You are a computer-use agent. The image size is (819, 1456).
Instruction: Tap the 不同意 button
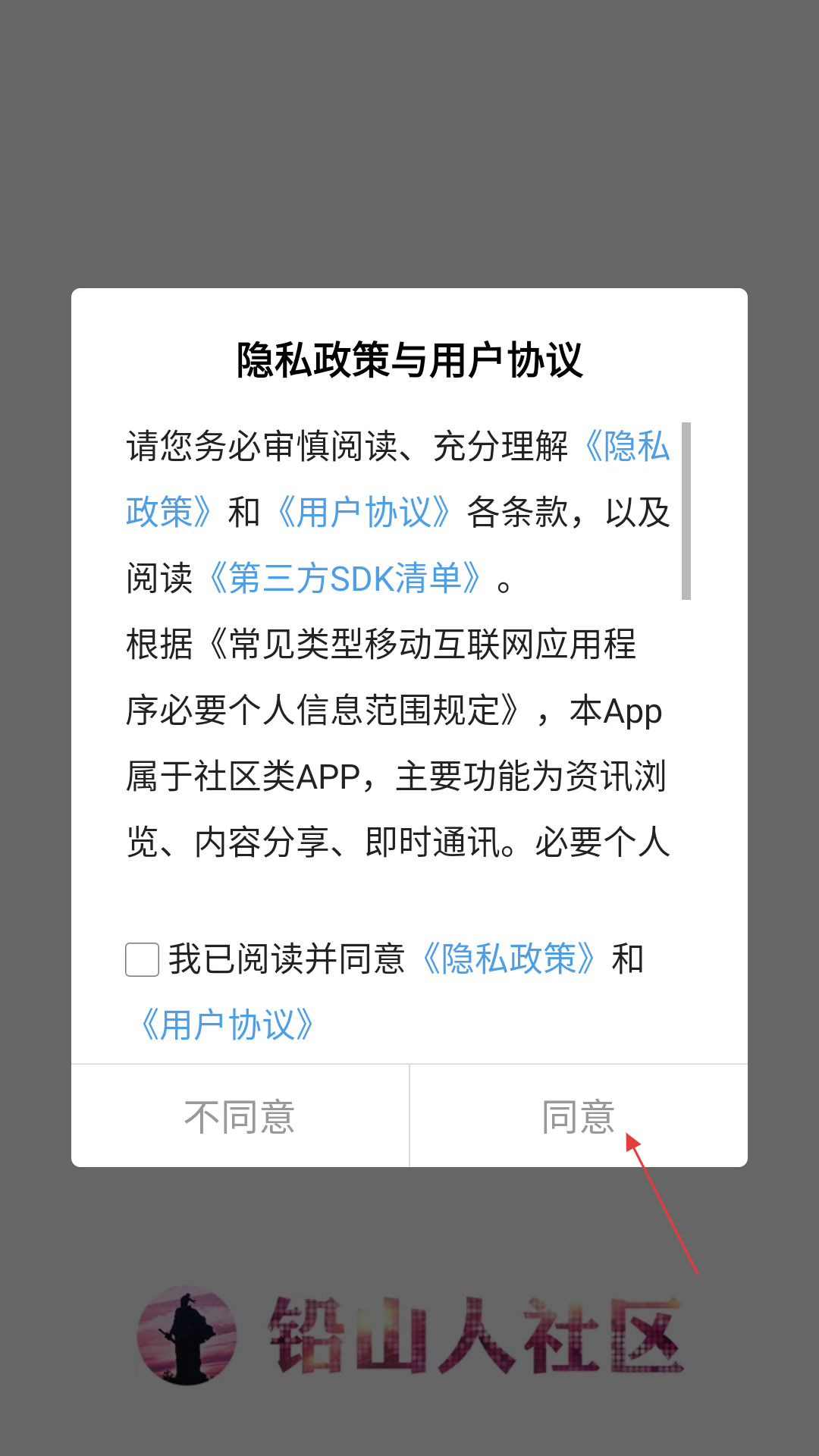[240, 1116]
